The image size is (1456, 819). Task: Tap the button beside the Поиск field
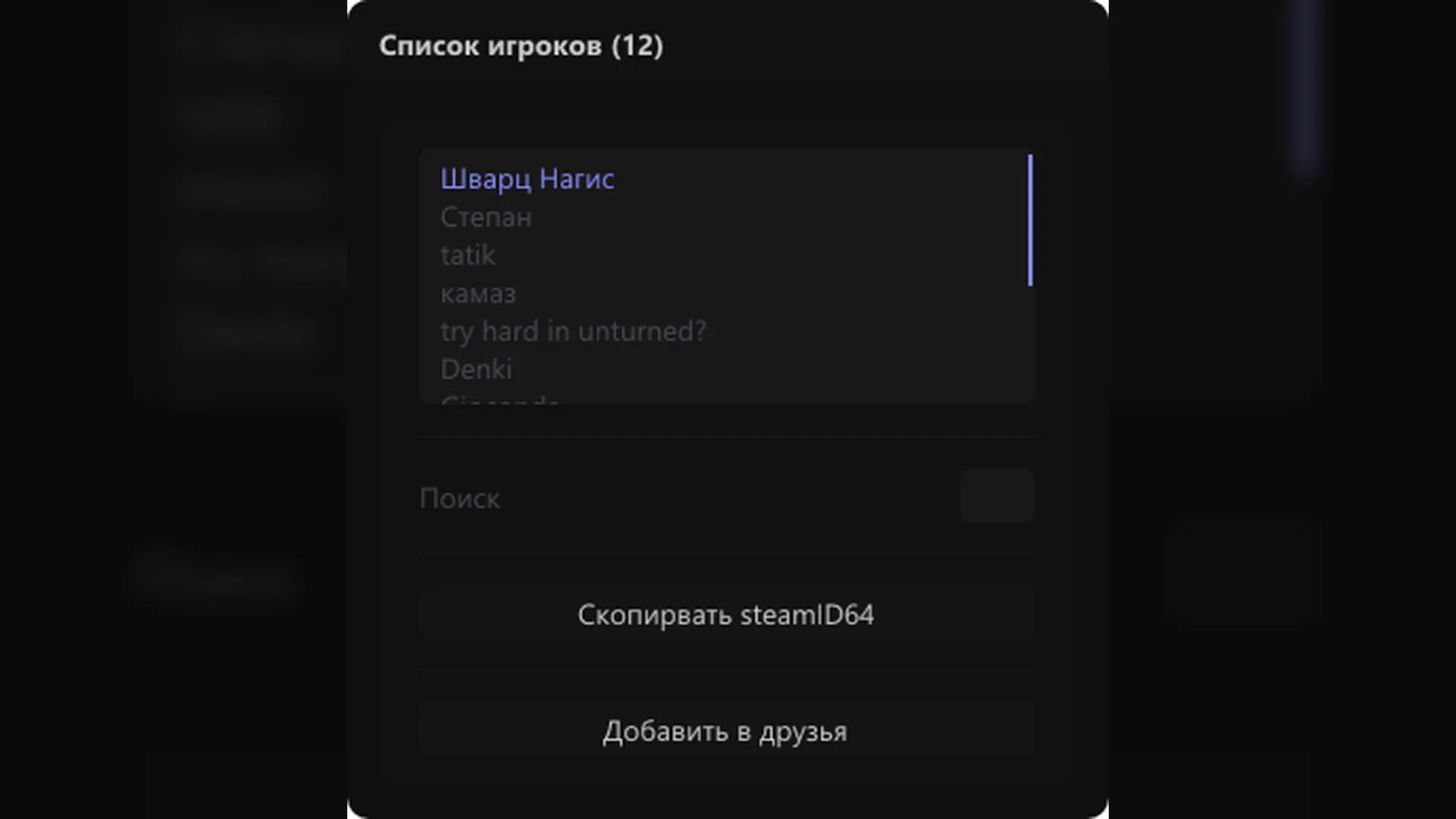pos(996,495)
